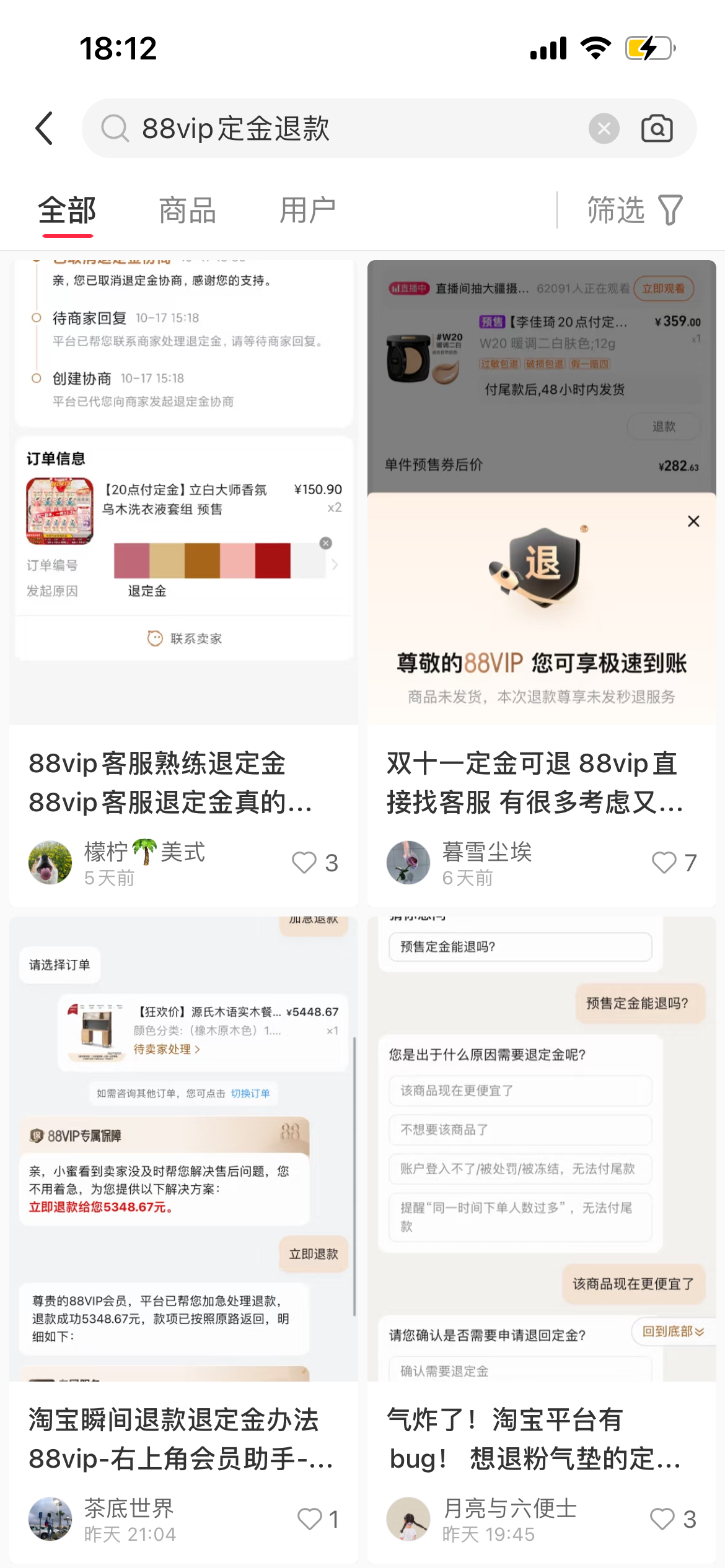Like the post by 茶底世界
The width and height of the screenshot is (725, 1568).
(x=309, y=1518)
